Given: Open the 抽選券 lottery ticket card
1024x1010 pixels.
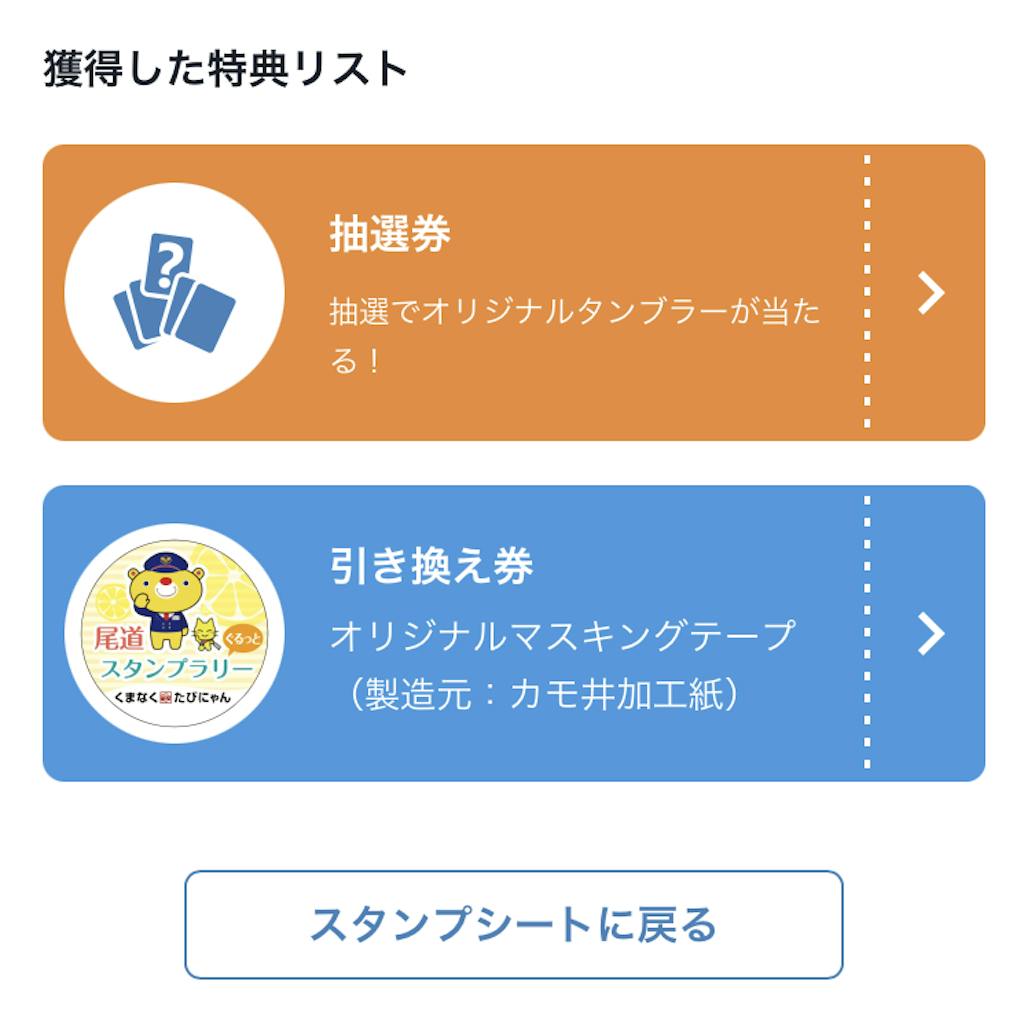Looking at the screenshot, I should (513, 293).
